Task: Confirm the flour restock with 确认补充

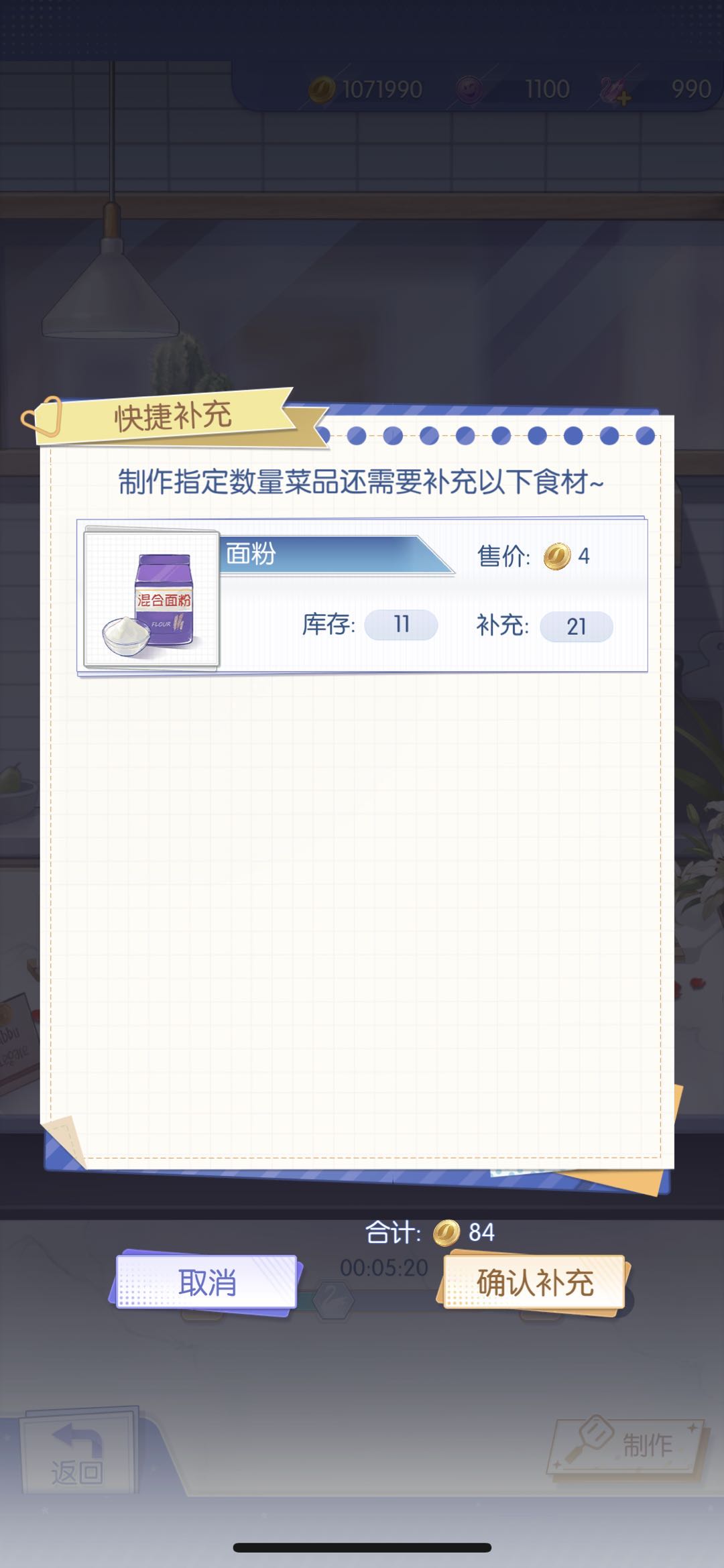Action: pyautogui.click(x=534, y=1282)
